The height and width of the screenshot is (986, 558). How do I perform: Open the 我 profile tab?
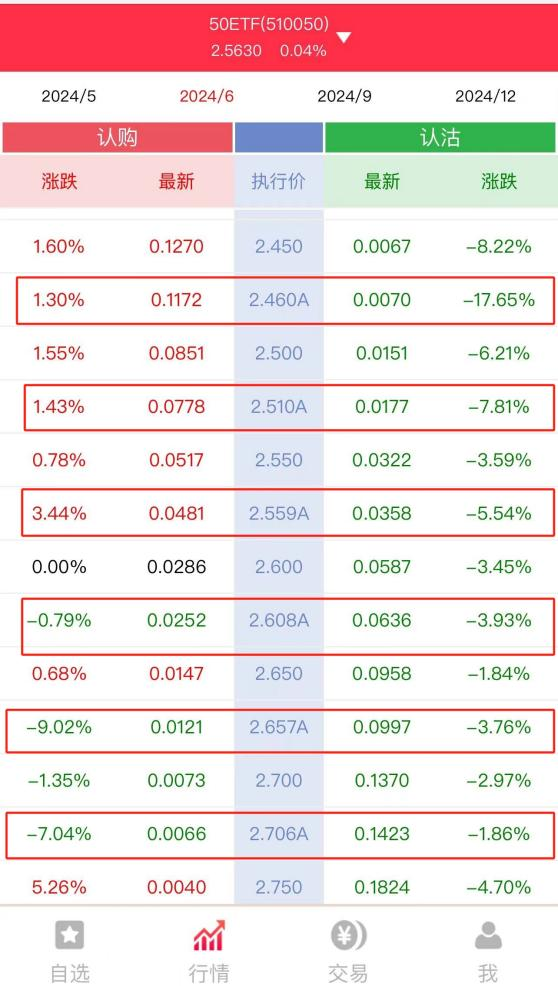coord(488,950)
